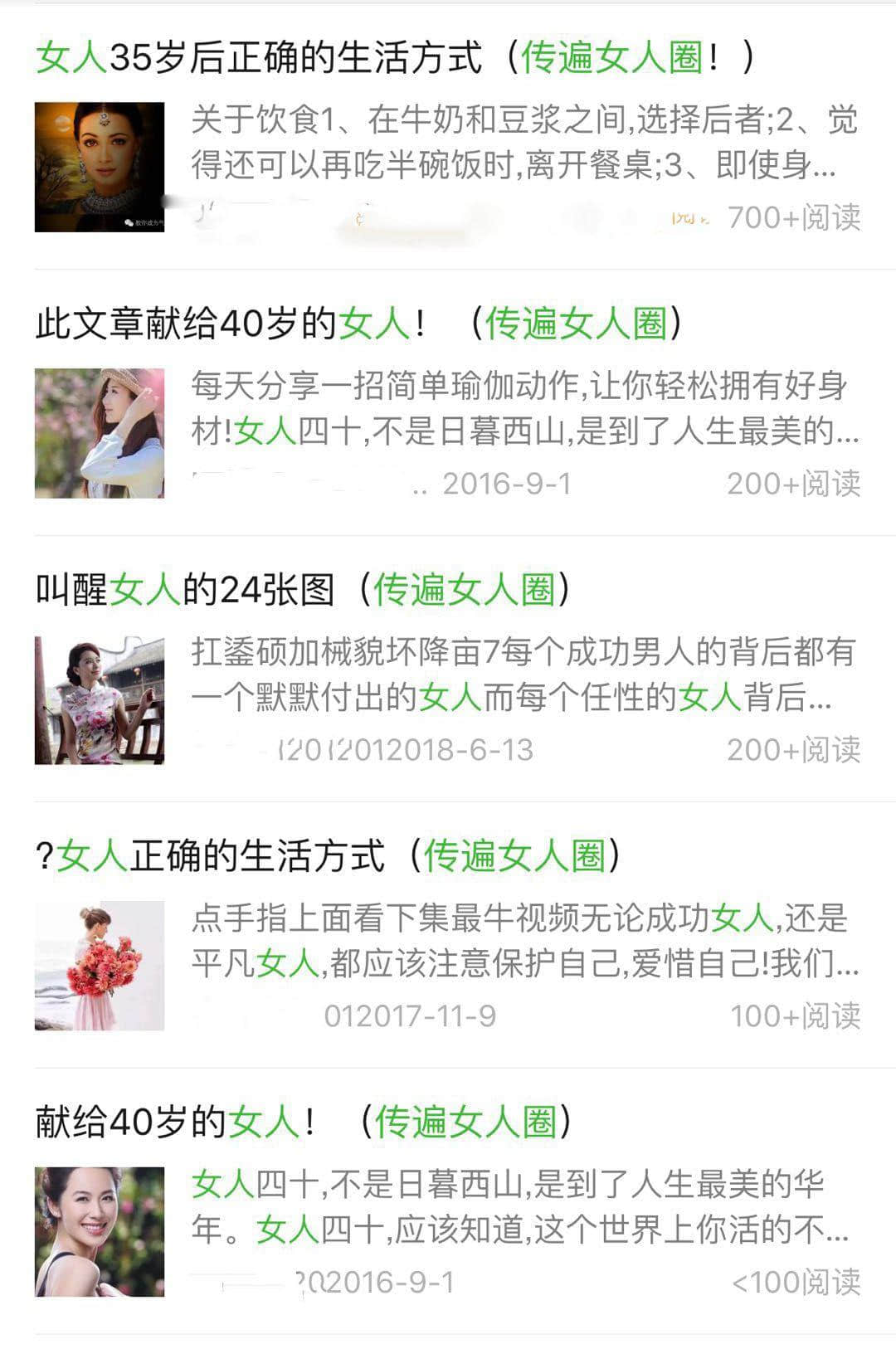
Task: Click the 200+阅读 count of 此文章献给40岁的女人
Action: (792, 482)
